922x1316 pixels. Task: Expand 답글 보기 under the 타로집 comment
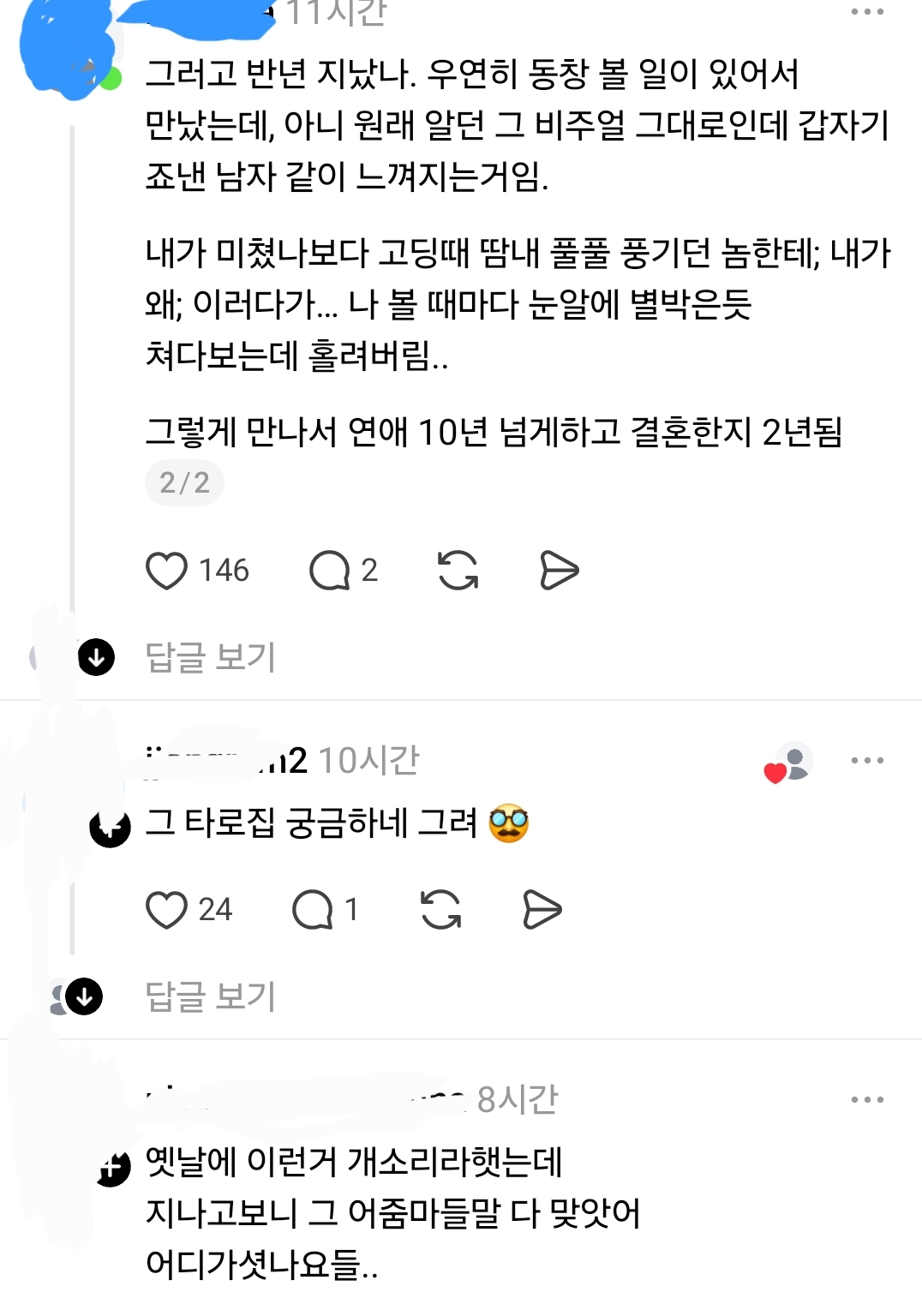210,996
